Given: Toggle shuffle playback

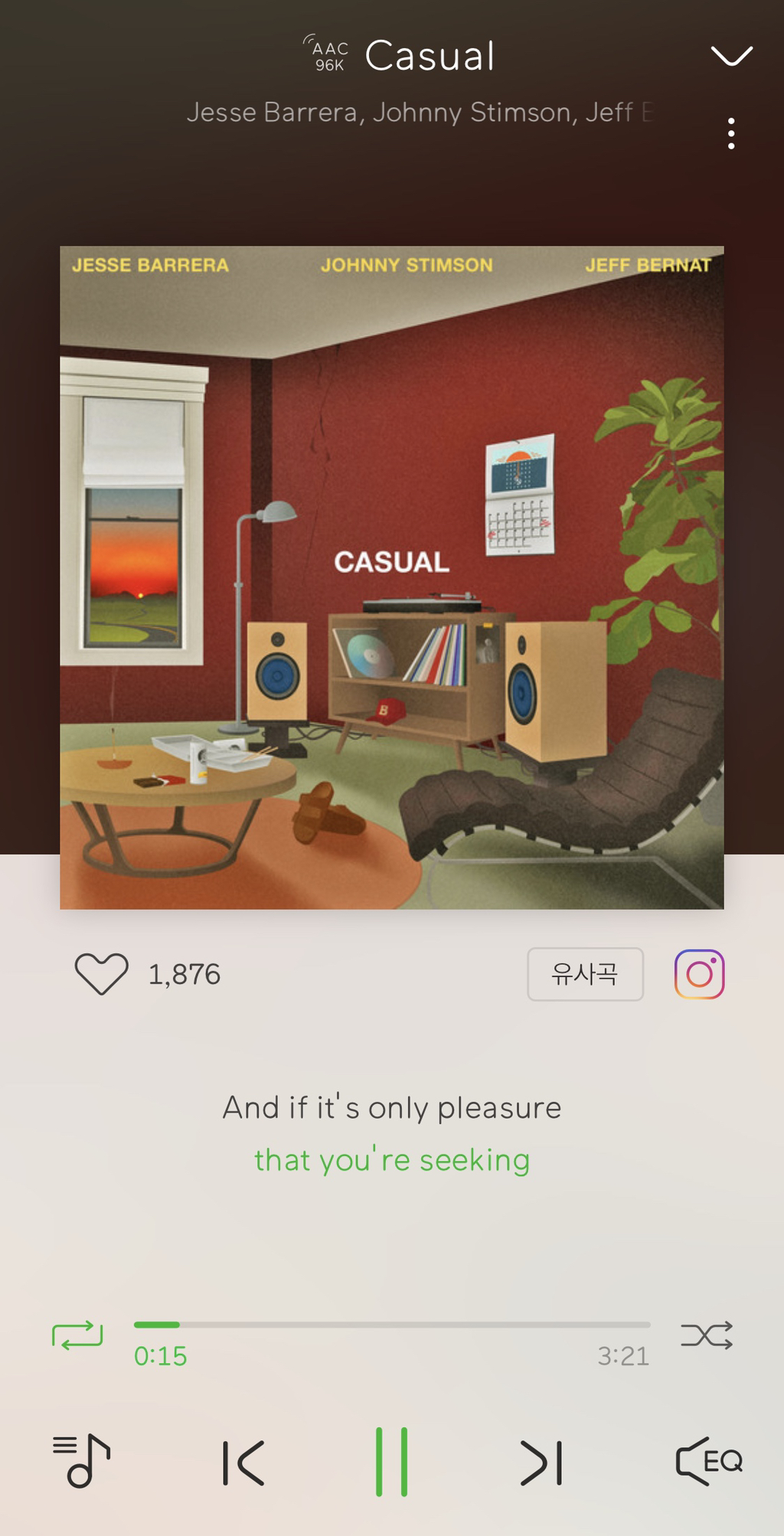Looking at the screenshot, I should 707,1335.
